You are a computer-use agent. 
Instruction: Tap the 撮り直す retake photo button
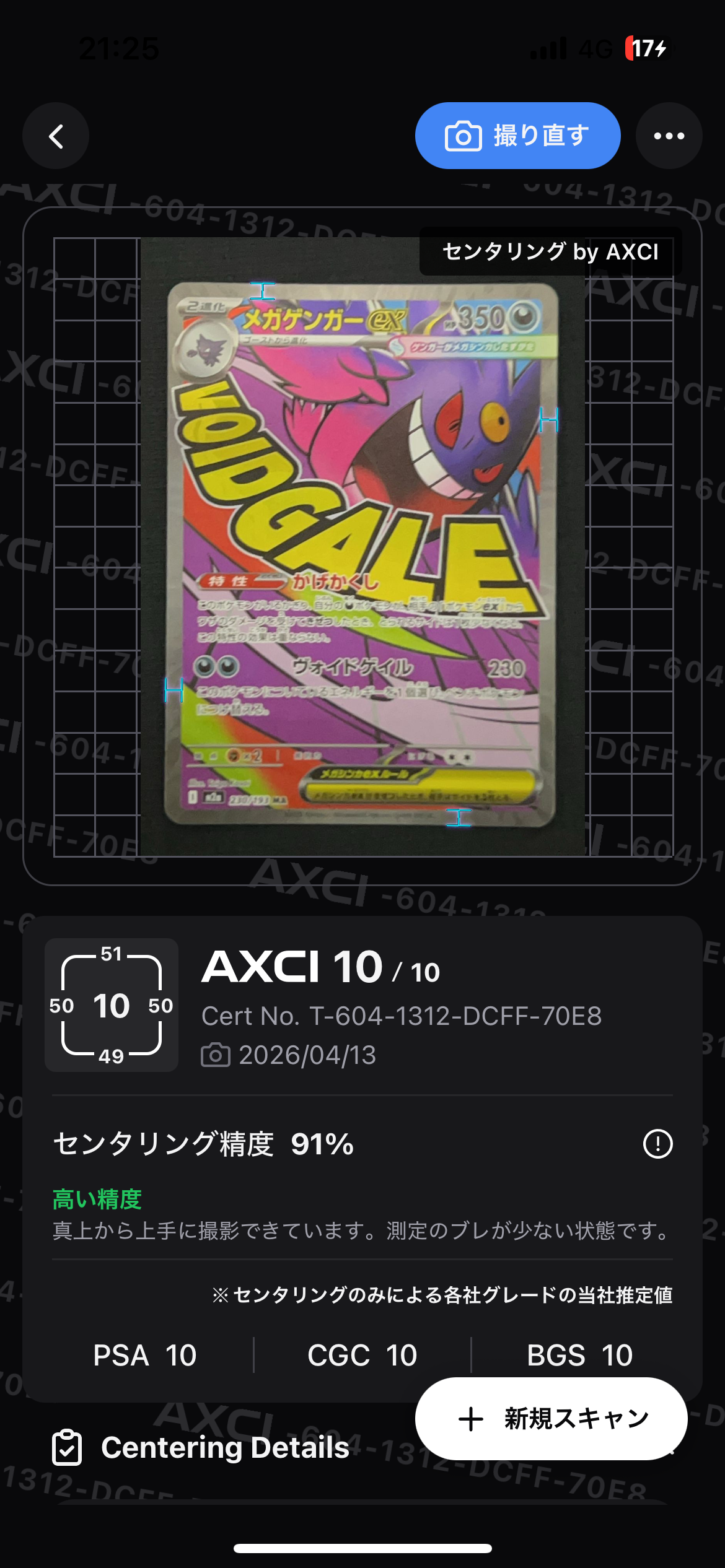point(517,136)
